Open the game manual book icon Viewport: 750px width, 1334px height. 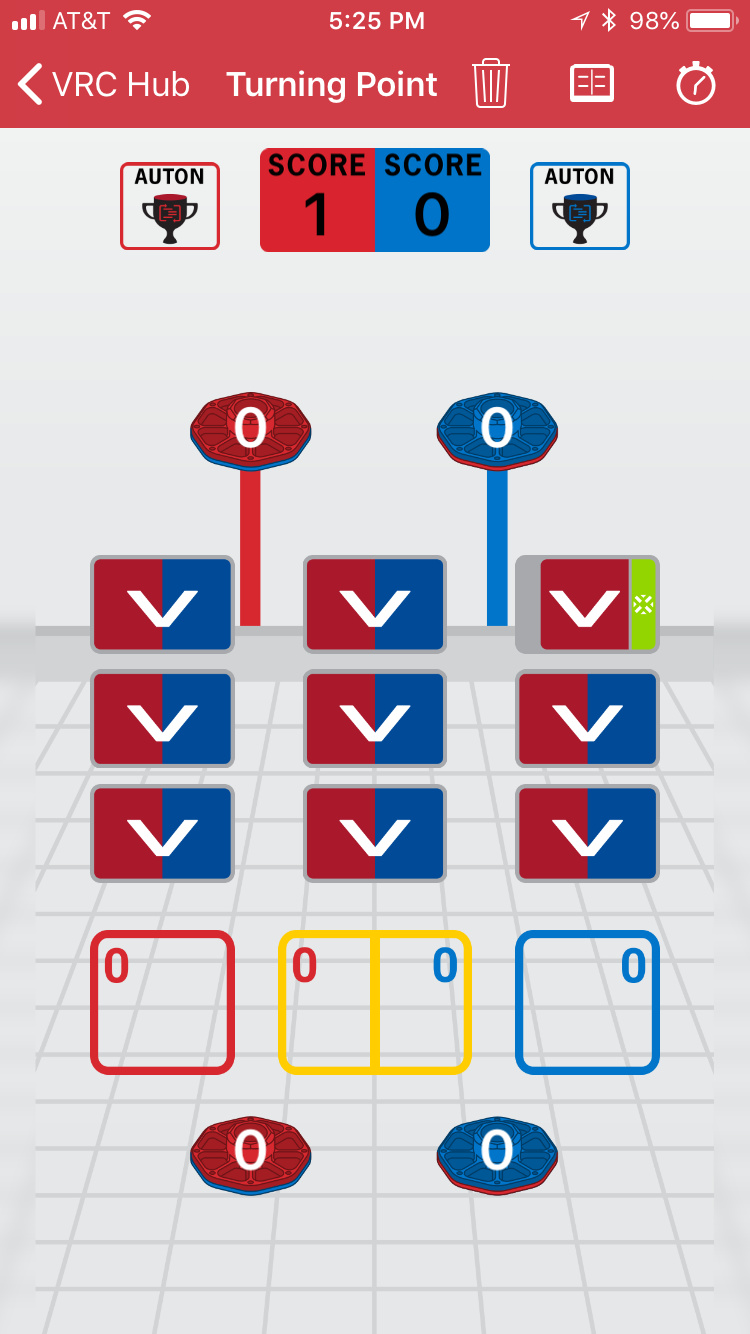(x=592, y=84)
